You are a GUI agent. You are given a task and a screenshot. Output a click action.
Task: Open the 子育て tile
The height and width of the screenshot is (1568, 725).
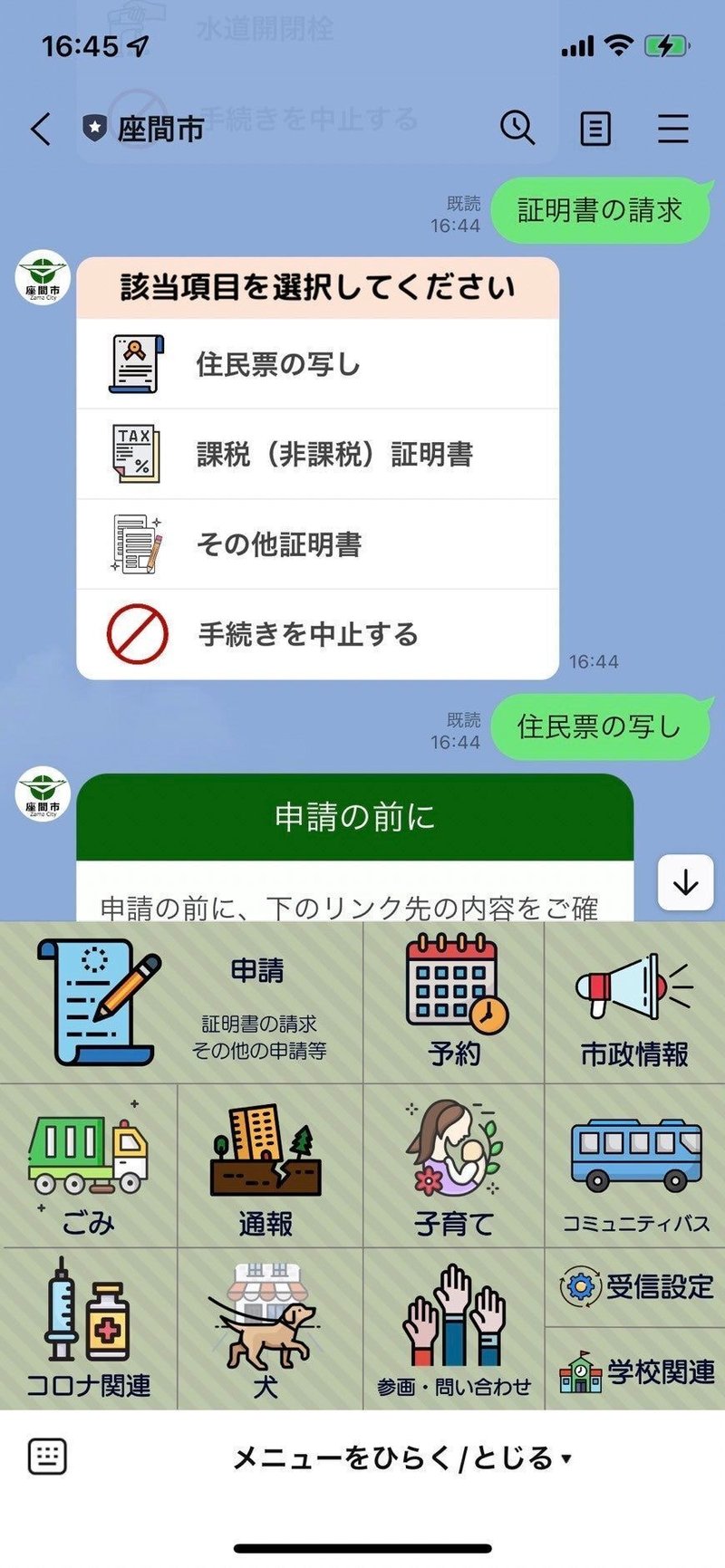tap(454, 1166)
